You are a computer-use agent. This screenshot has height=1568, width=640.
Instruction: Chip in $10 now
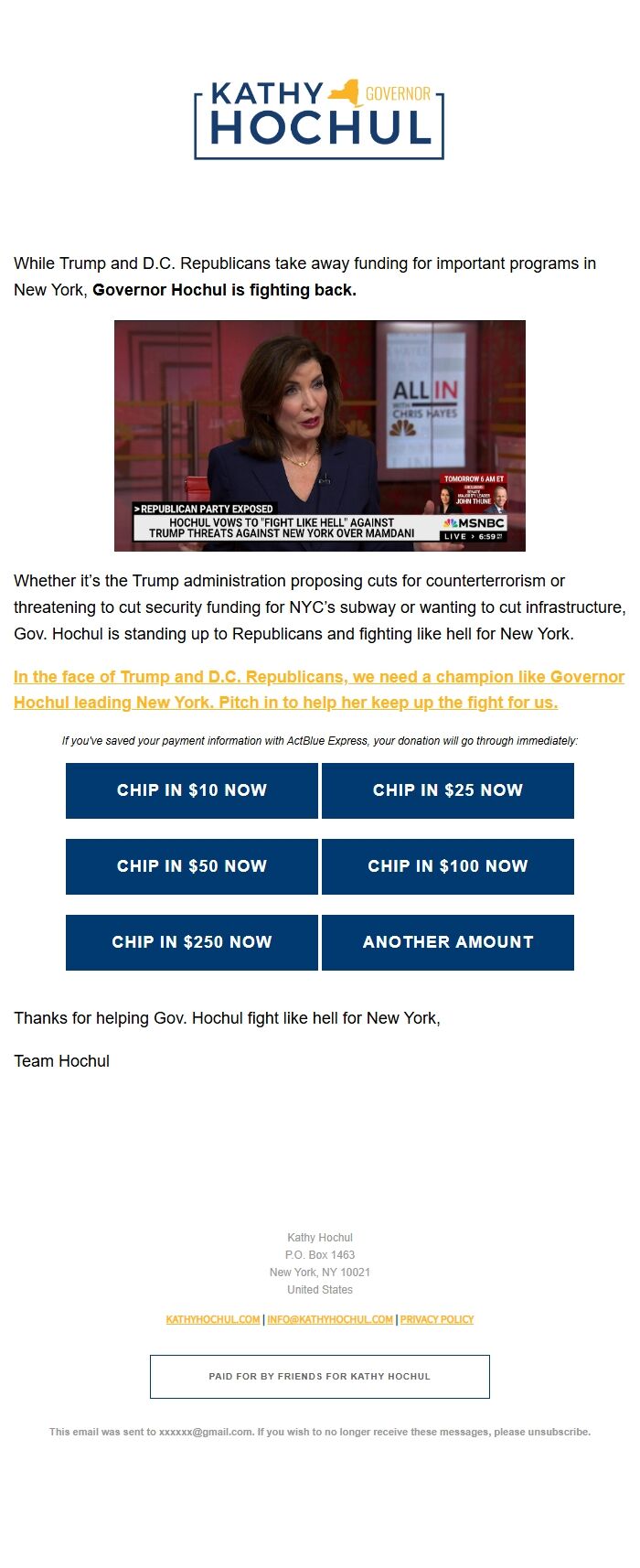192,790
